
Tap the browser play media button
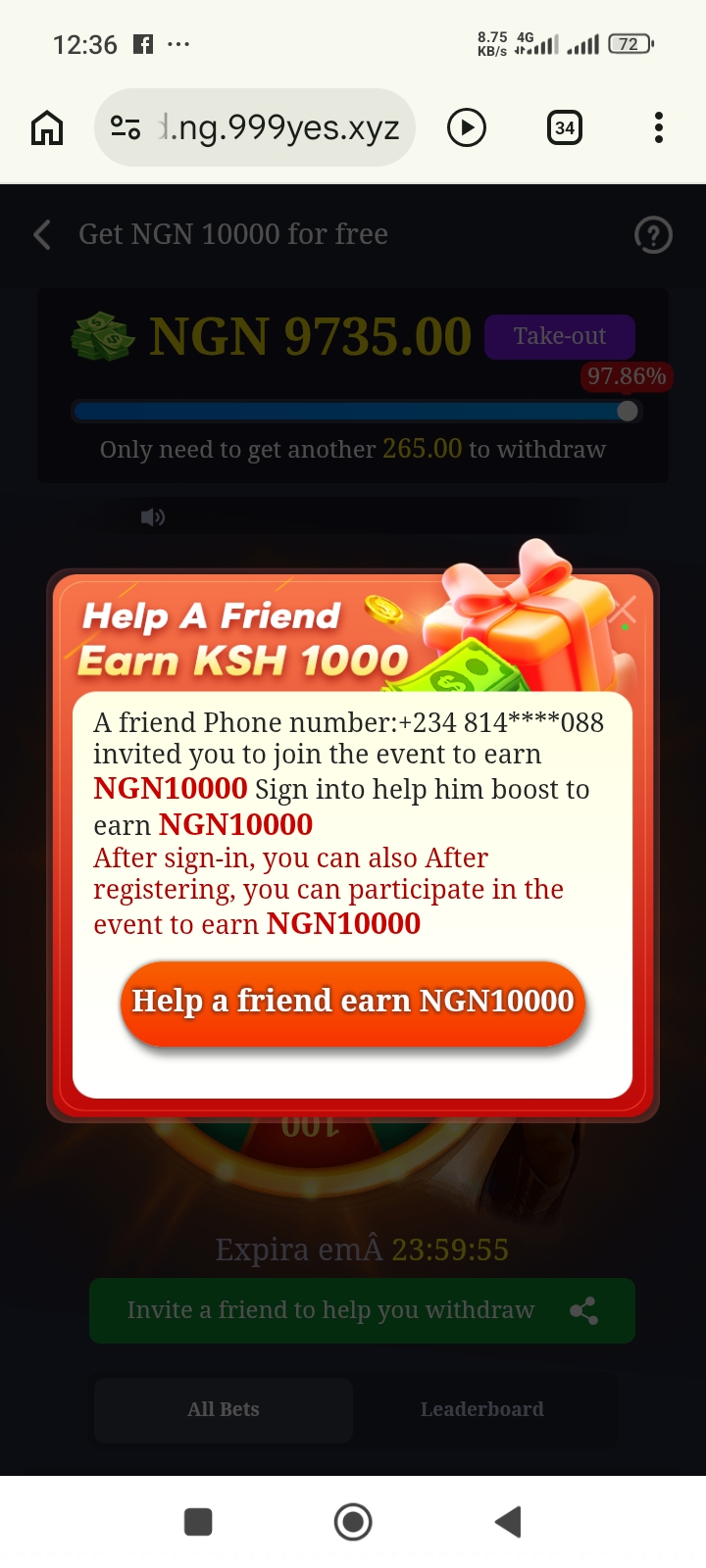tap(467, 127)
